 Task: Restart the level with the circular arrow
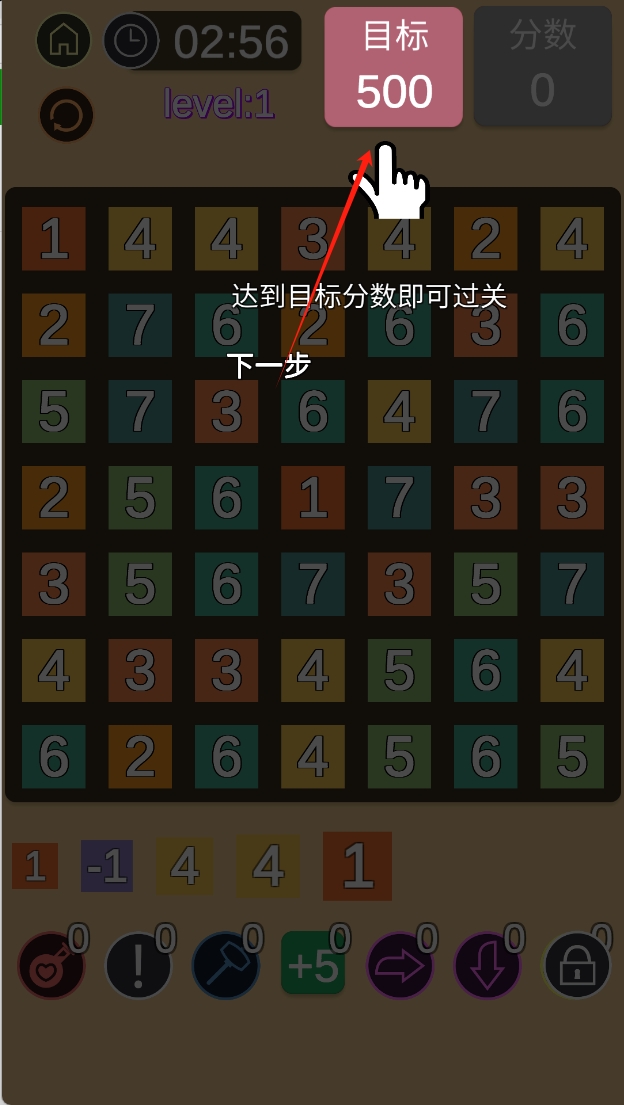66,116
